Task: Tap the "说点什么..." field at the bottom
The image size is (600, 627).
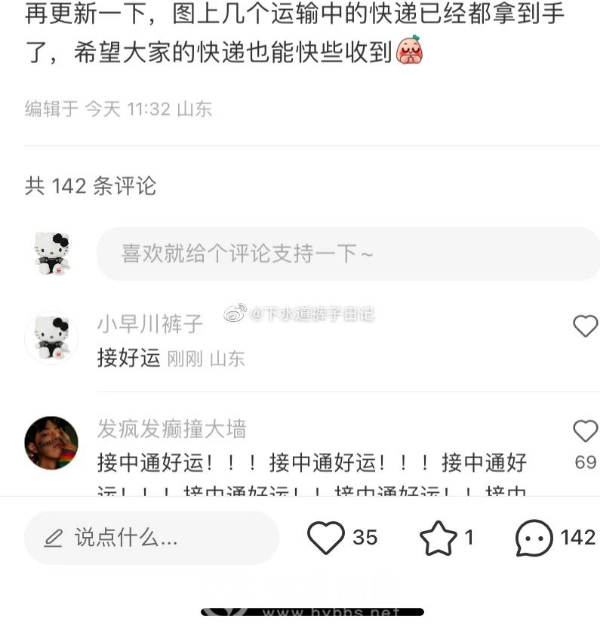Action: pyautogui.click(x=150, y=538)
